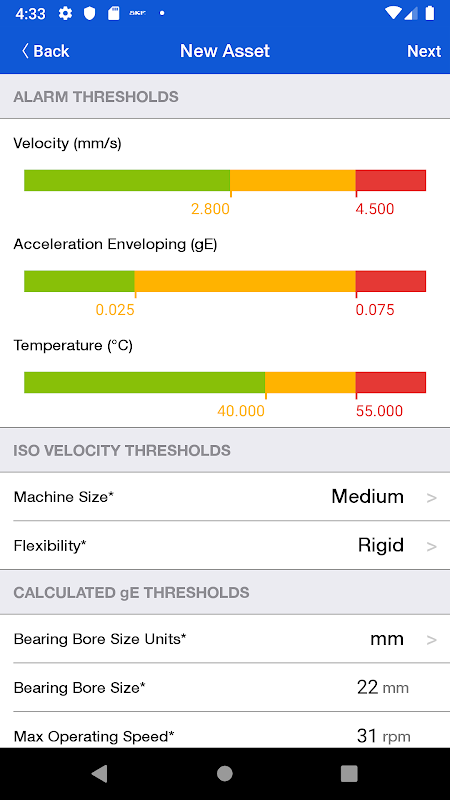Open the Machine Size selector
Screen dimensions: 450x800
tap(225, 496)
